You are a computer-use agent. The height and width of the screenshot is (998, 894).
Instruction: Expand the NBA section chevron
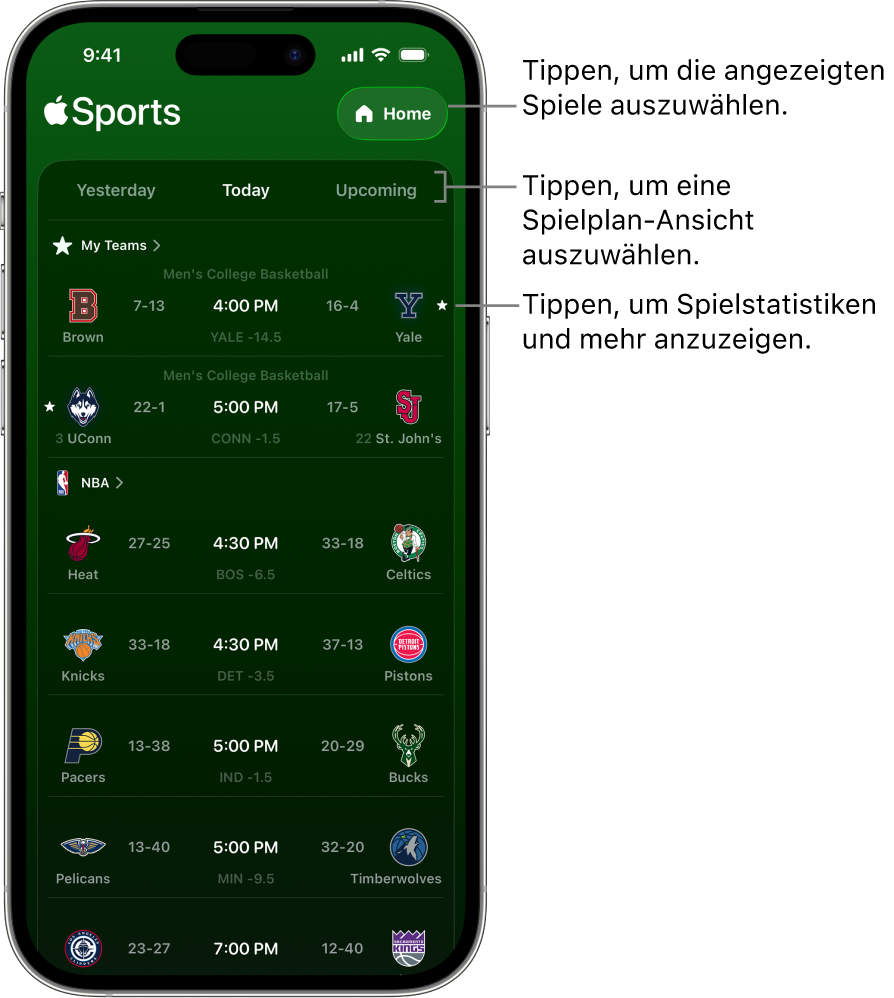pyautogui.click(x=121, y=482)
